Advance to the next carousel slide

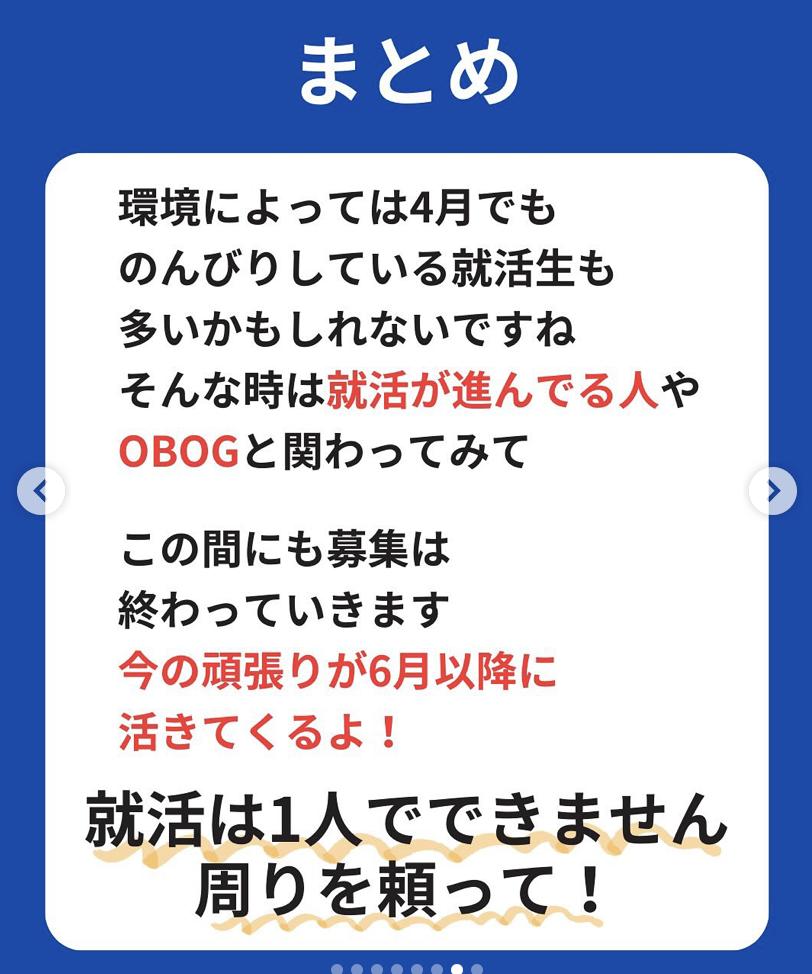point(772,491)
